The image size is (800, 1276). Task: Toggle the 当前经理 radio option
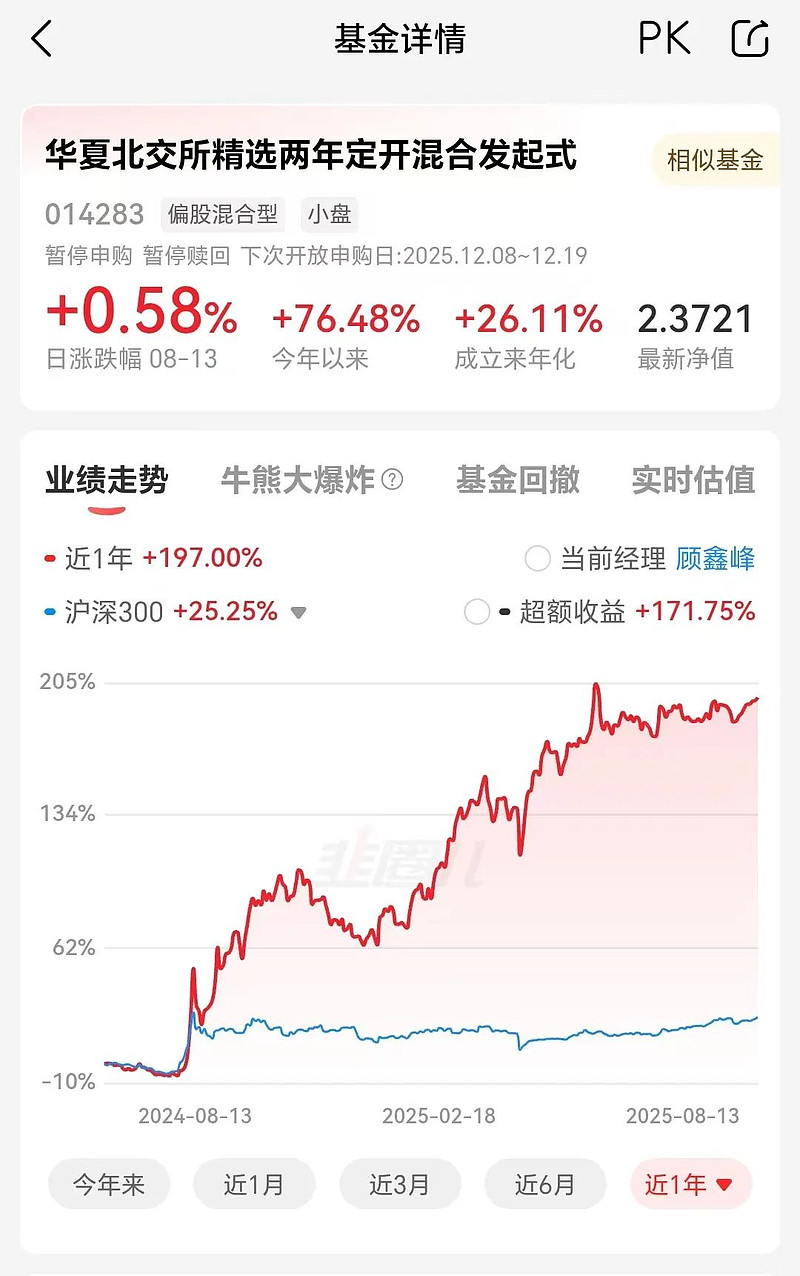(x=538, y=559)
